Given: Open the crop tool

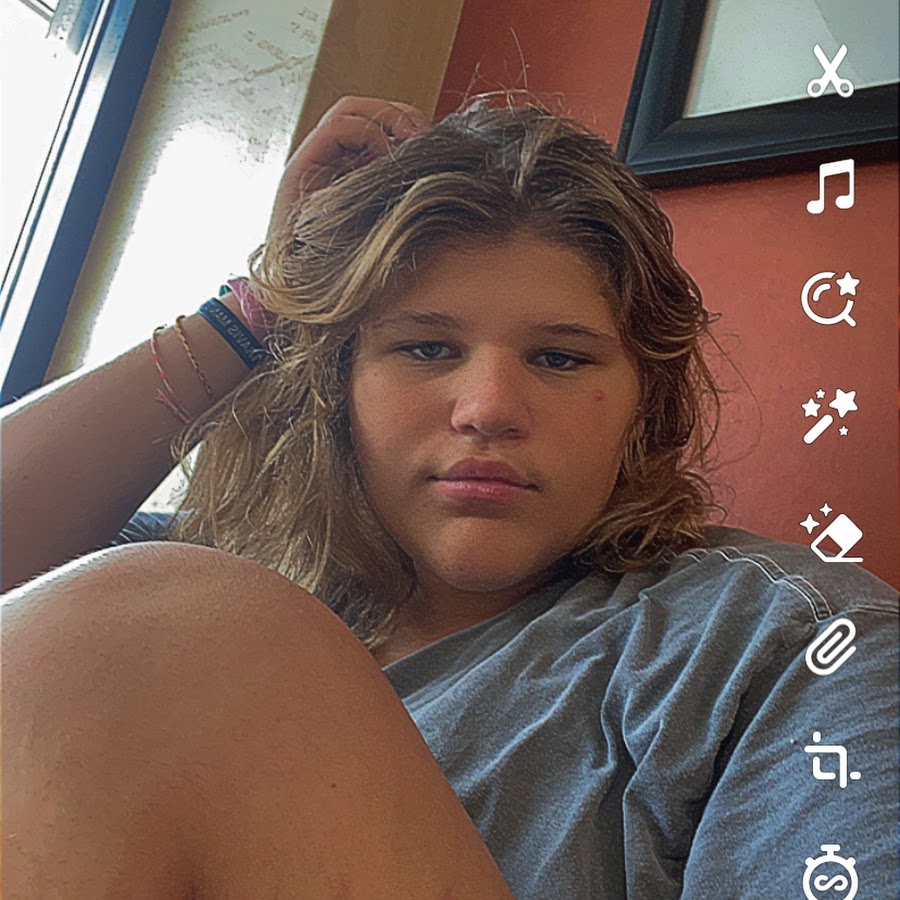Looking at the screenshot, I should pos(831,759).
